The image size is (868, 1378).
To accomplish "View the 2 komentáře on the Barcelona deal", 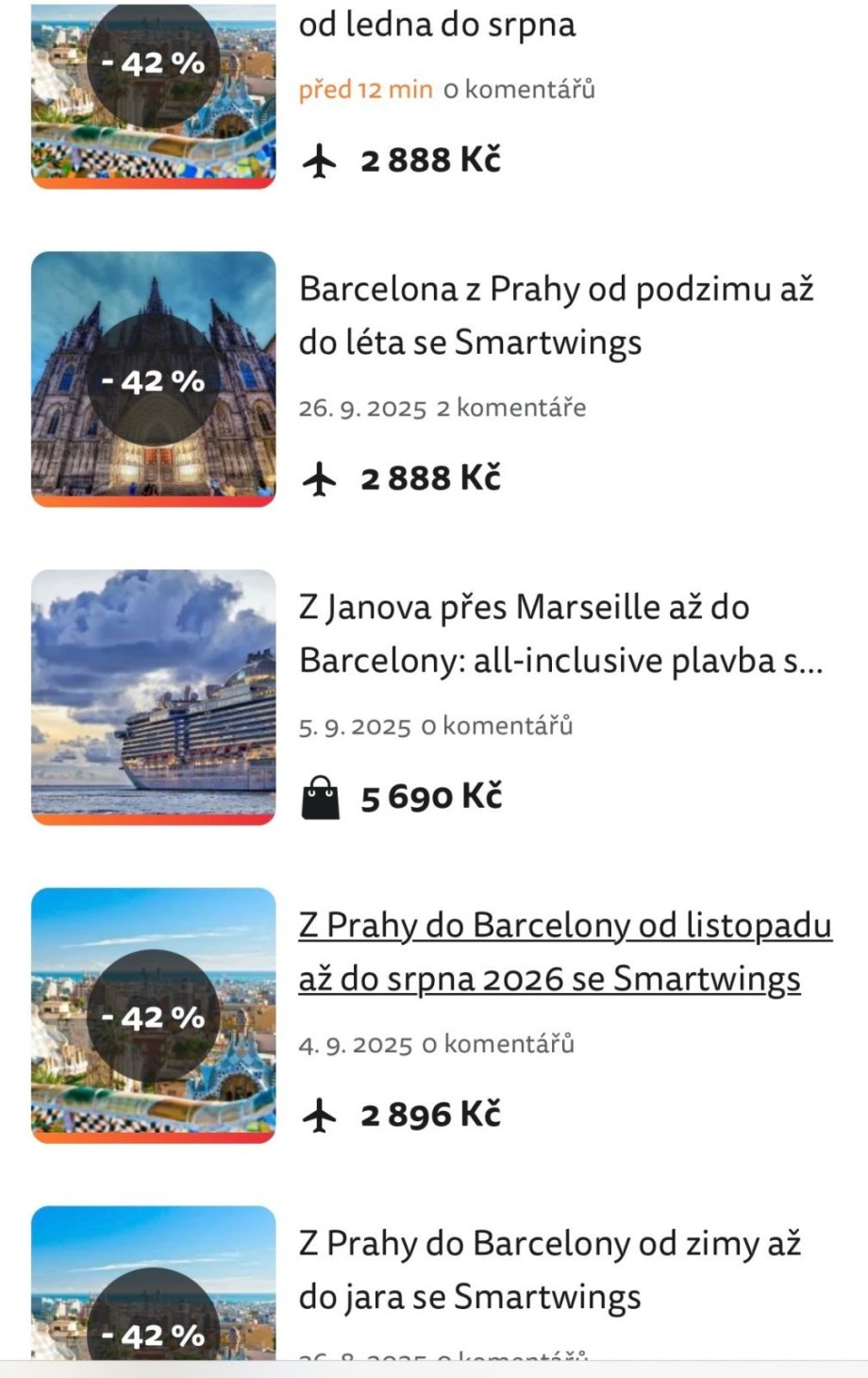I will (x=510, y=408).
